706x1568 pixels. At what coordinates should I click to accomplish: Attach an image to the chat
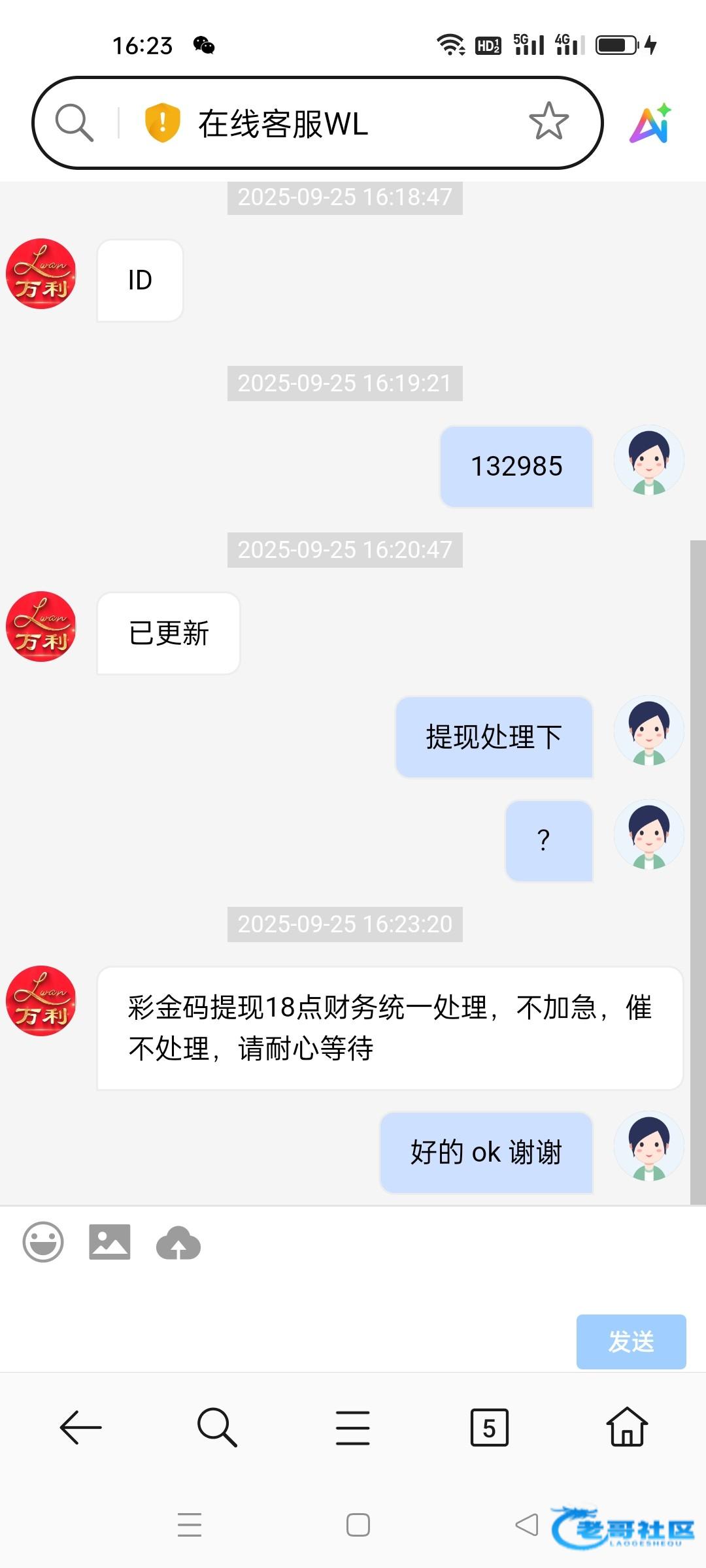[x=110, y=1242]
